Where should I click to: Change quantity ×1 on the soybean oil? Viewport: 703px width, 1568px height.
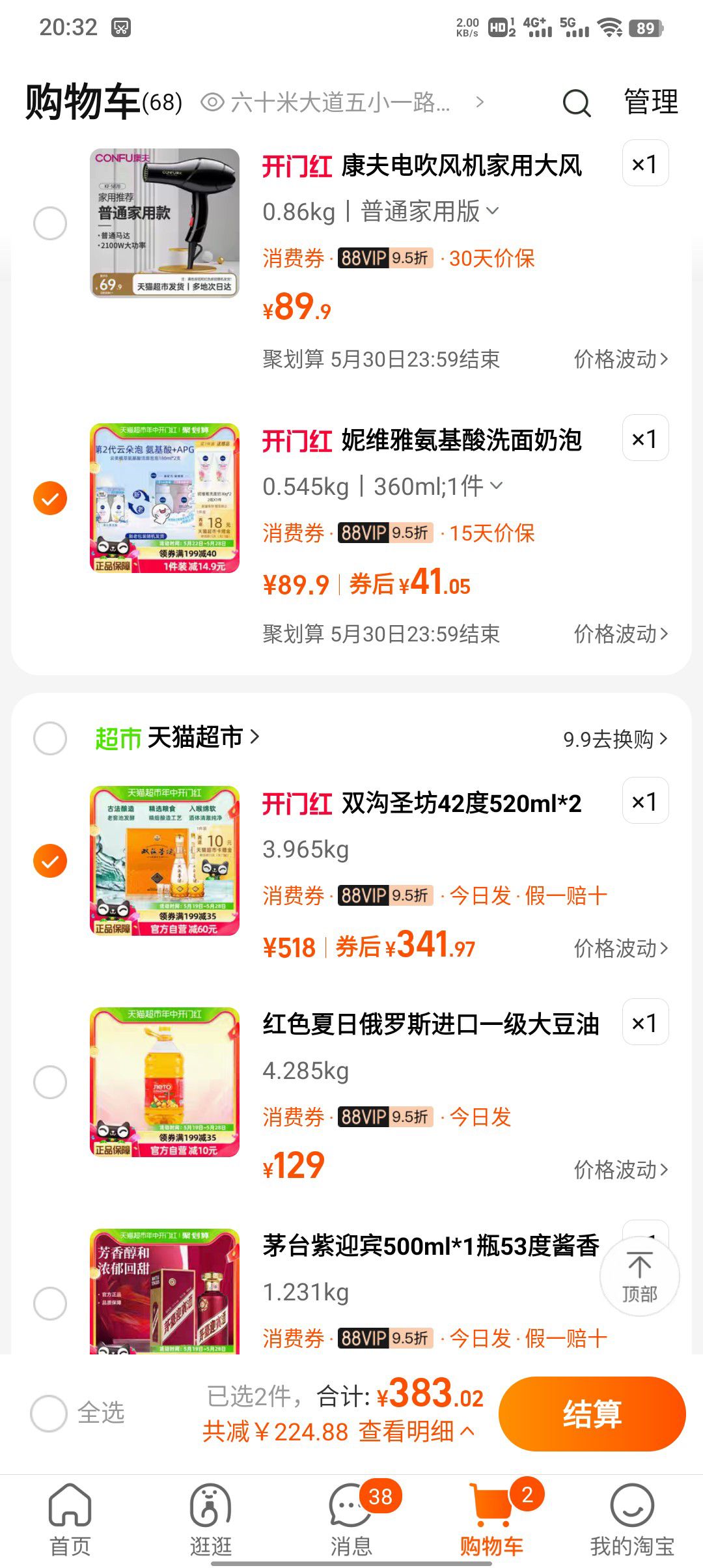tap(644, 1022)
